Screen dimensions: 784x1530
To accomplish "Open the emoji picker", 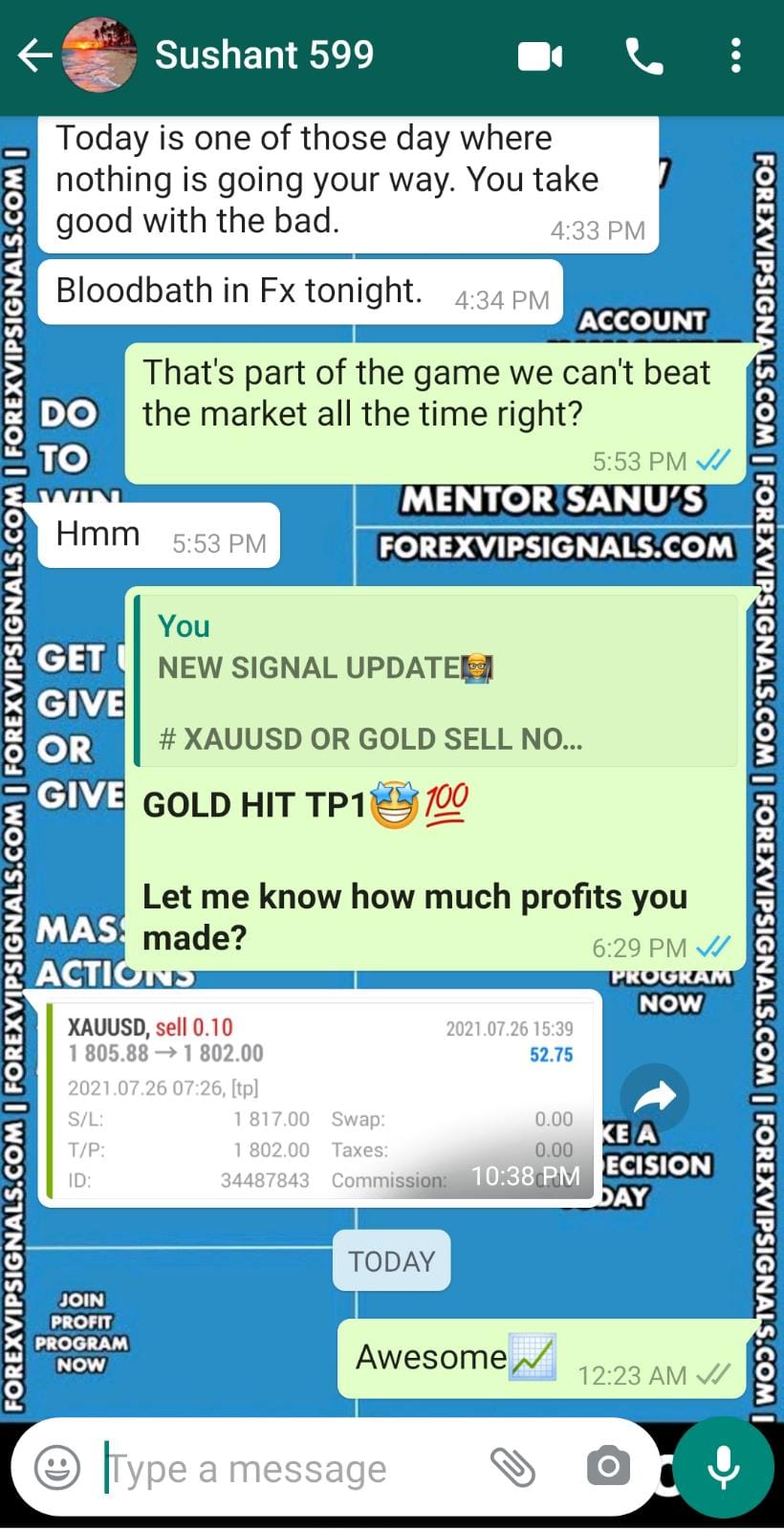I will point(57,1467).
